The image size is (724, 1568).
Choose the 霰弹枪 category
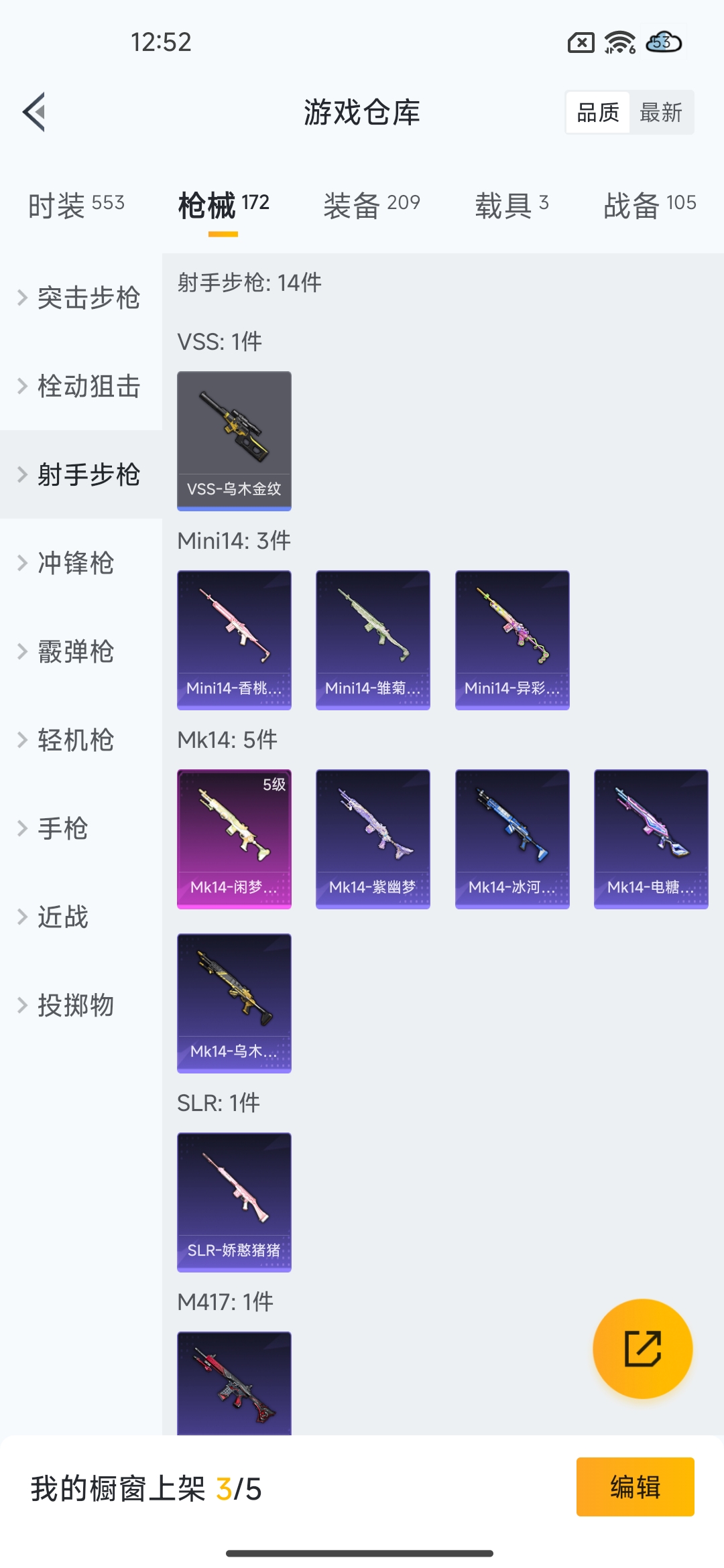81,651
